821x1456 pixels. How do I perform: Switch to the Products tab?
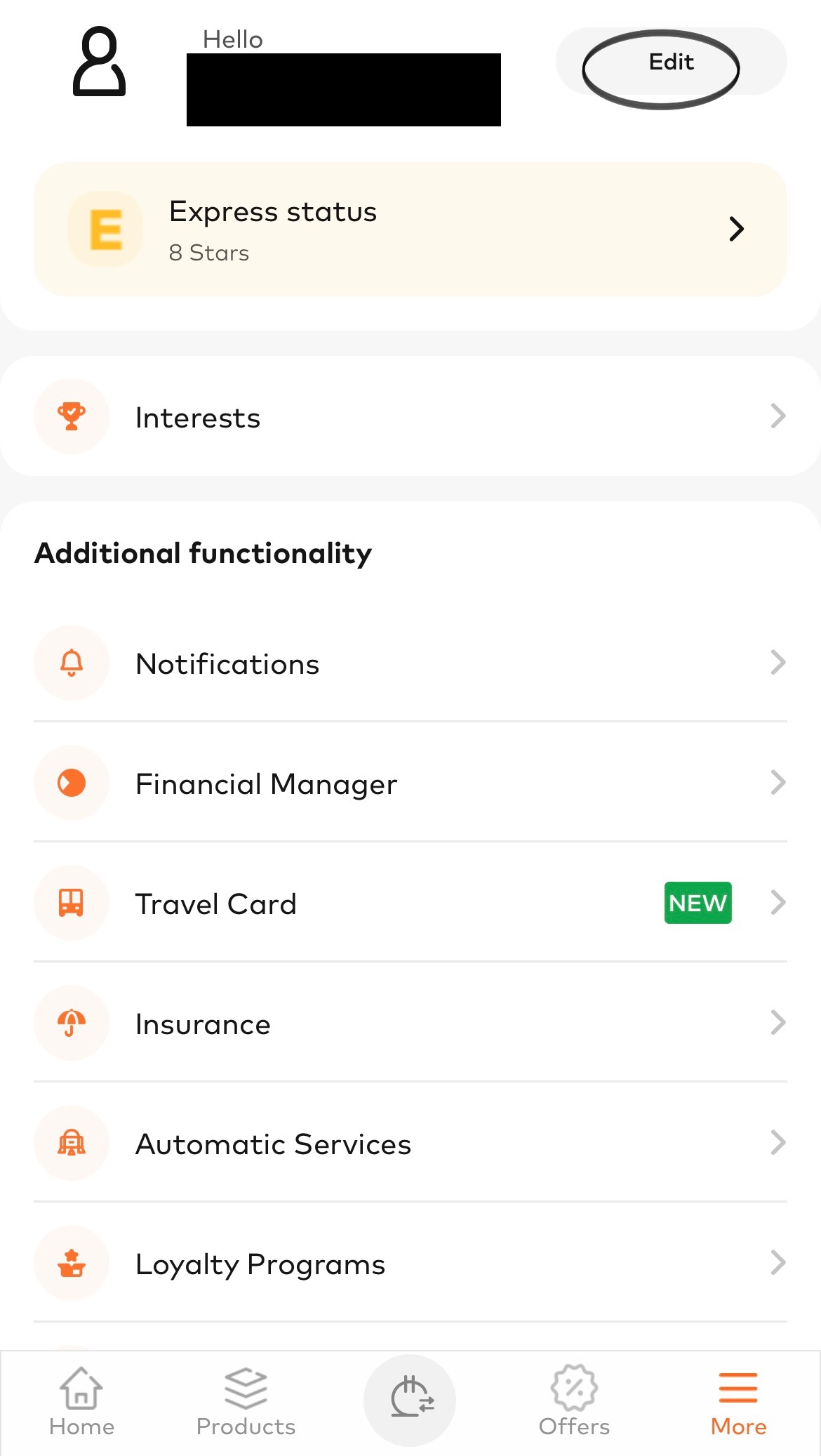coord(246,1402)
